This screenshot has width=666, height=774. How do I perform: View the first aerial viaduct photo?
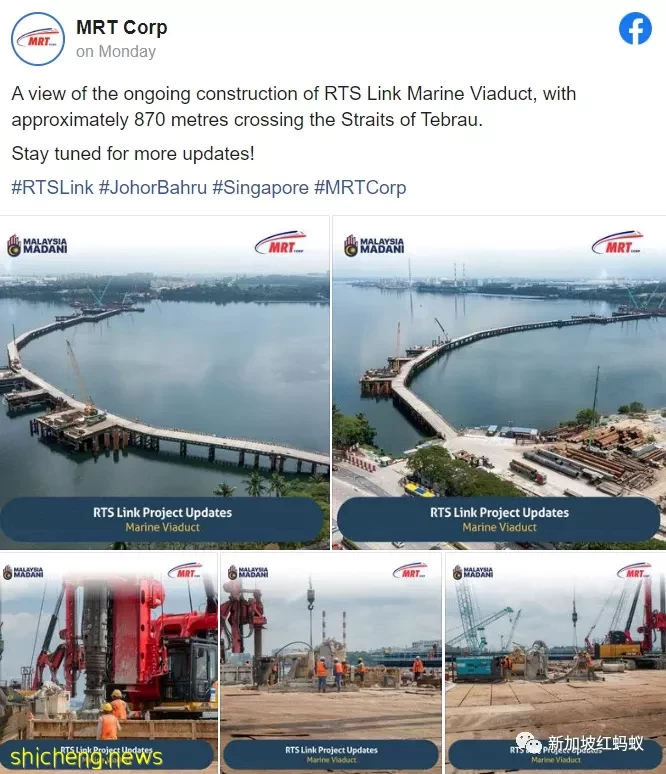[x=165, y=380]
